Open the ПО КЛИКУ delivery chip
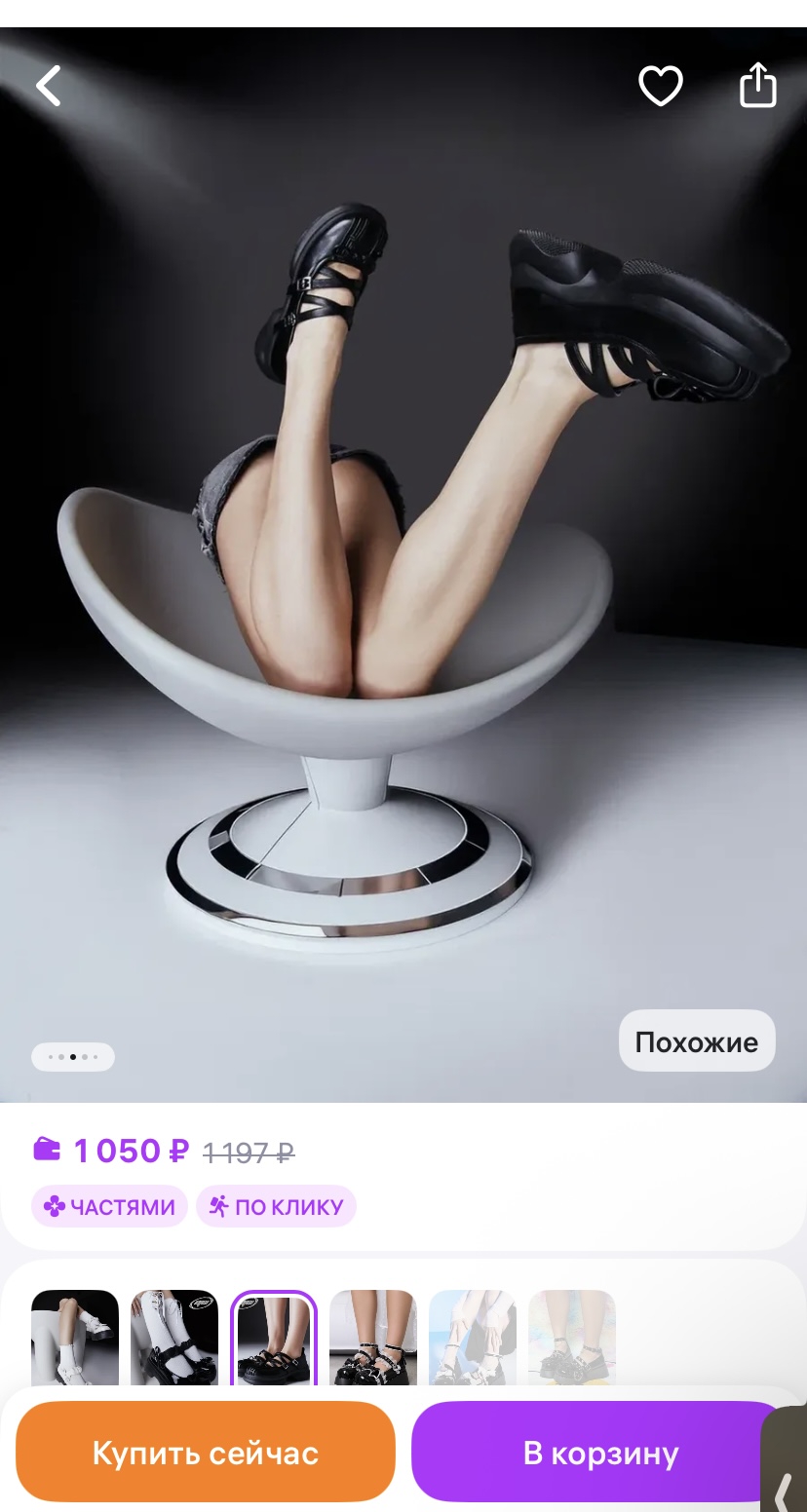 [277, 1206]
